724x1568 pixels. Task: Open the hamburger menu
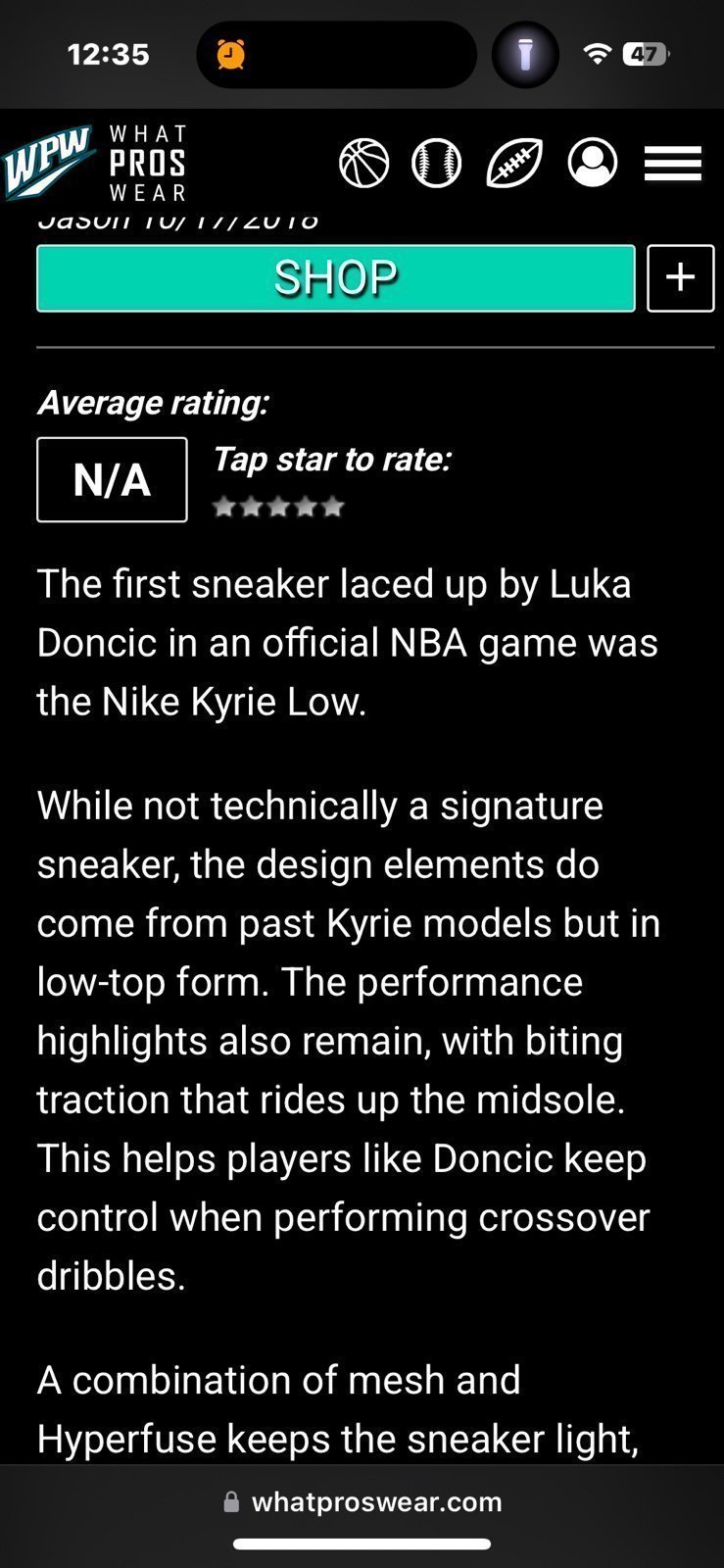pos(673,164)
